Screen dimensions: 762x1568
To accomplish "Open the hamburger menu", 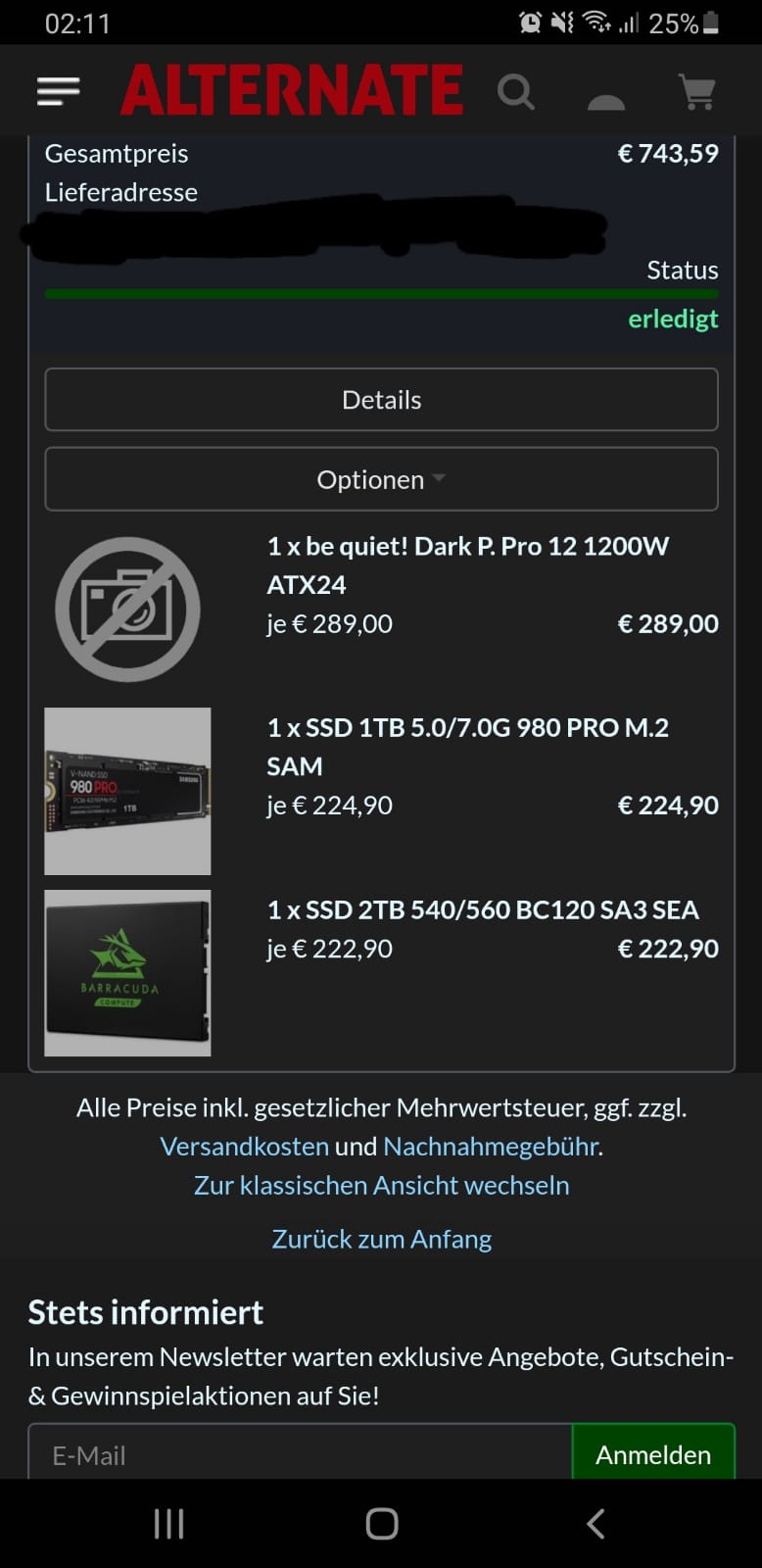I will [58, 91].
